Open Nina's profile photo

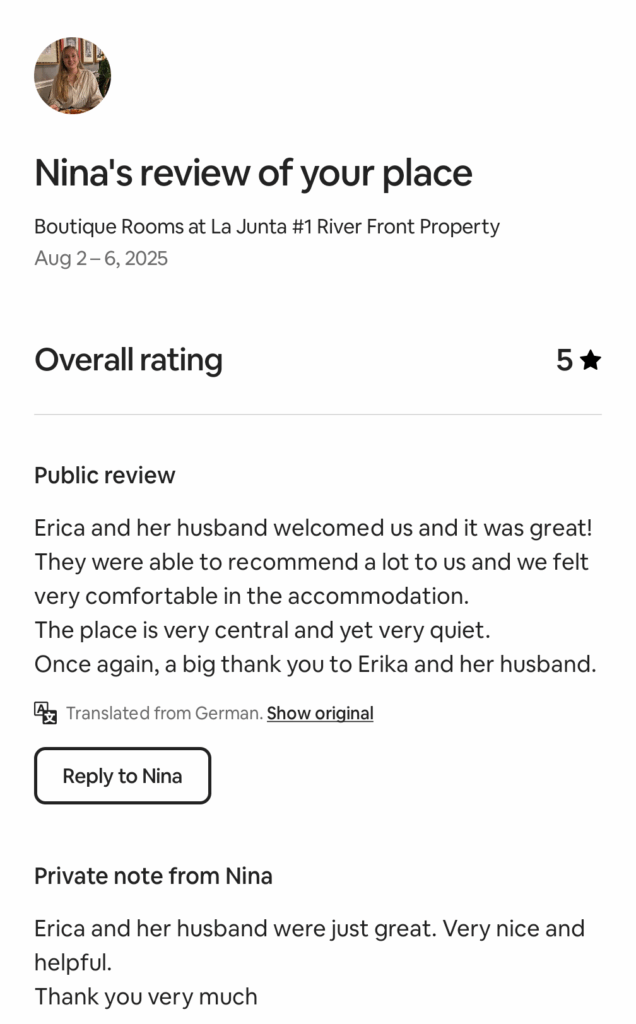(x=72, y=75)
